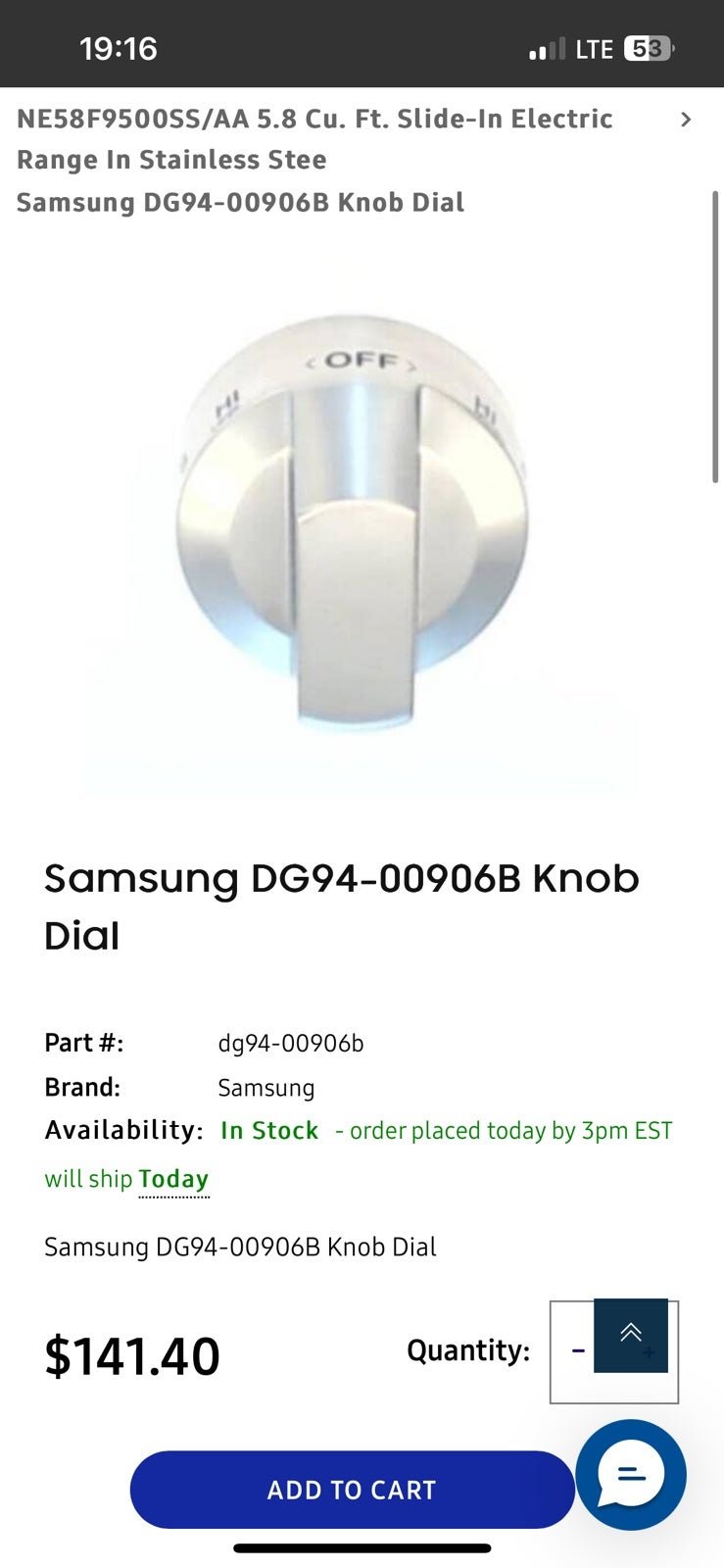This screenshot has width=724, height=1568.
Task: Open the chat support bubble
Action: [x=631, y=1474]
